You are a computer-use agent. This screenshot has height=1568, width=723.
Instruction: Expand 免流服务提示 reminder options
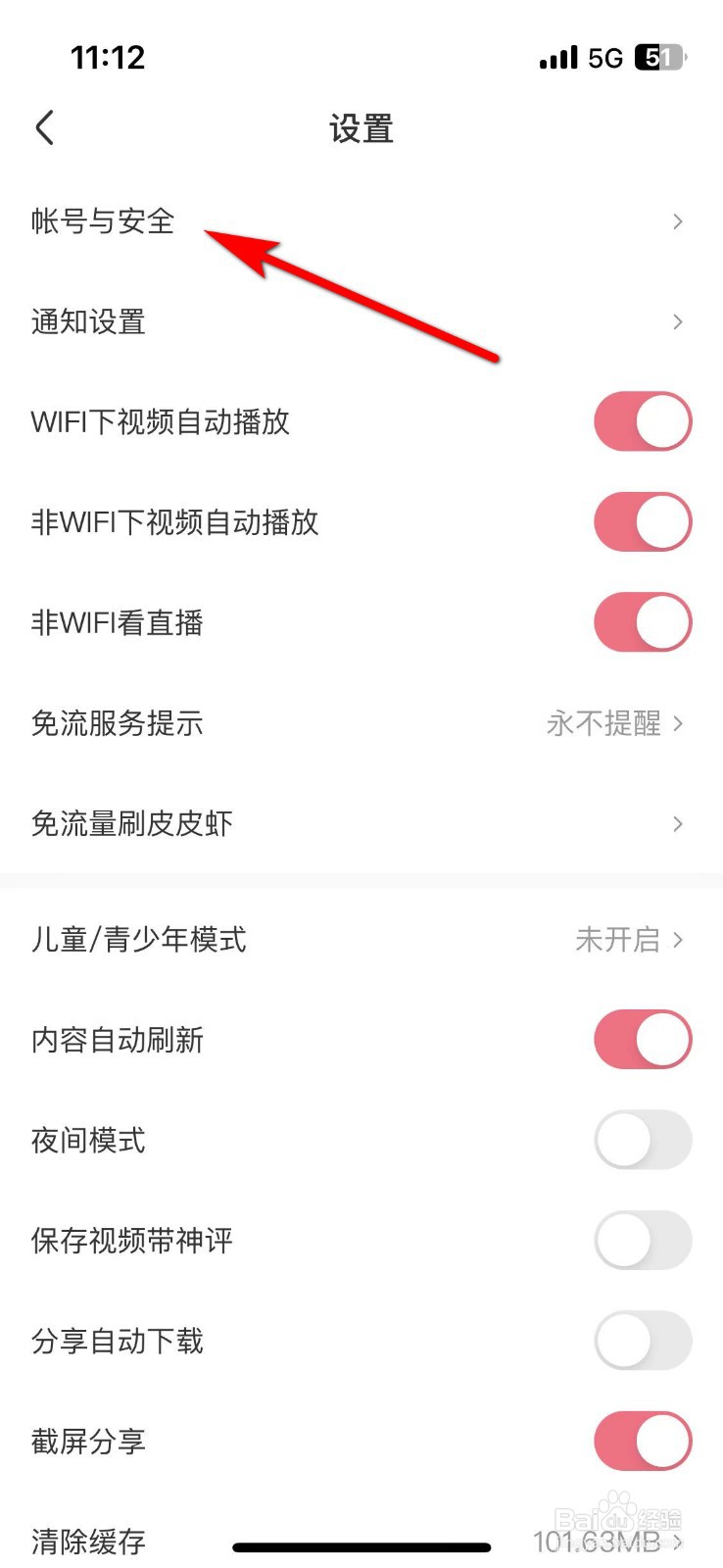(x=676, y=724)
